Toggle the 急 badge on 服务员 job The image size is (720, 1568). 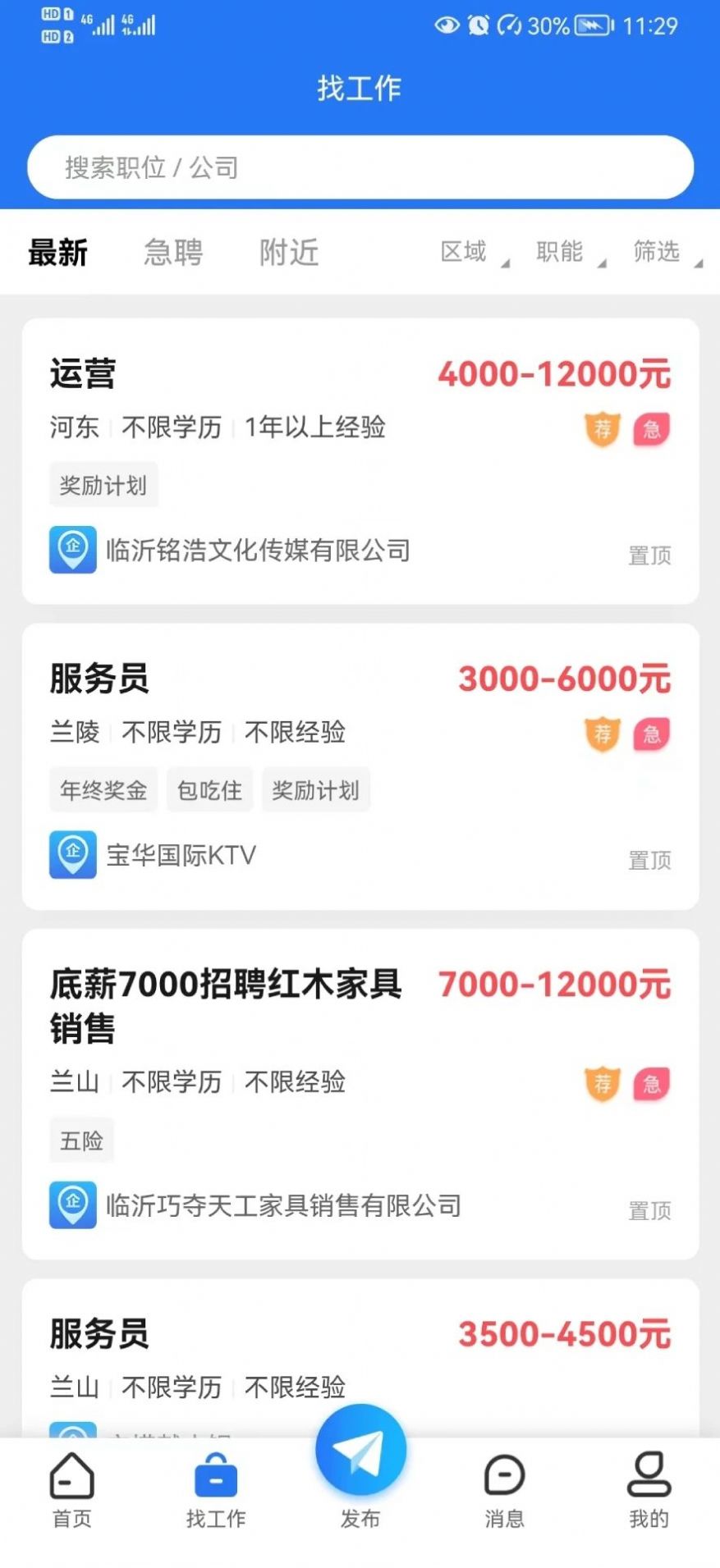pyautogui.click(x=651, y=735)
